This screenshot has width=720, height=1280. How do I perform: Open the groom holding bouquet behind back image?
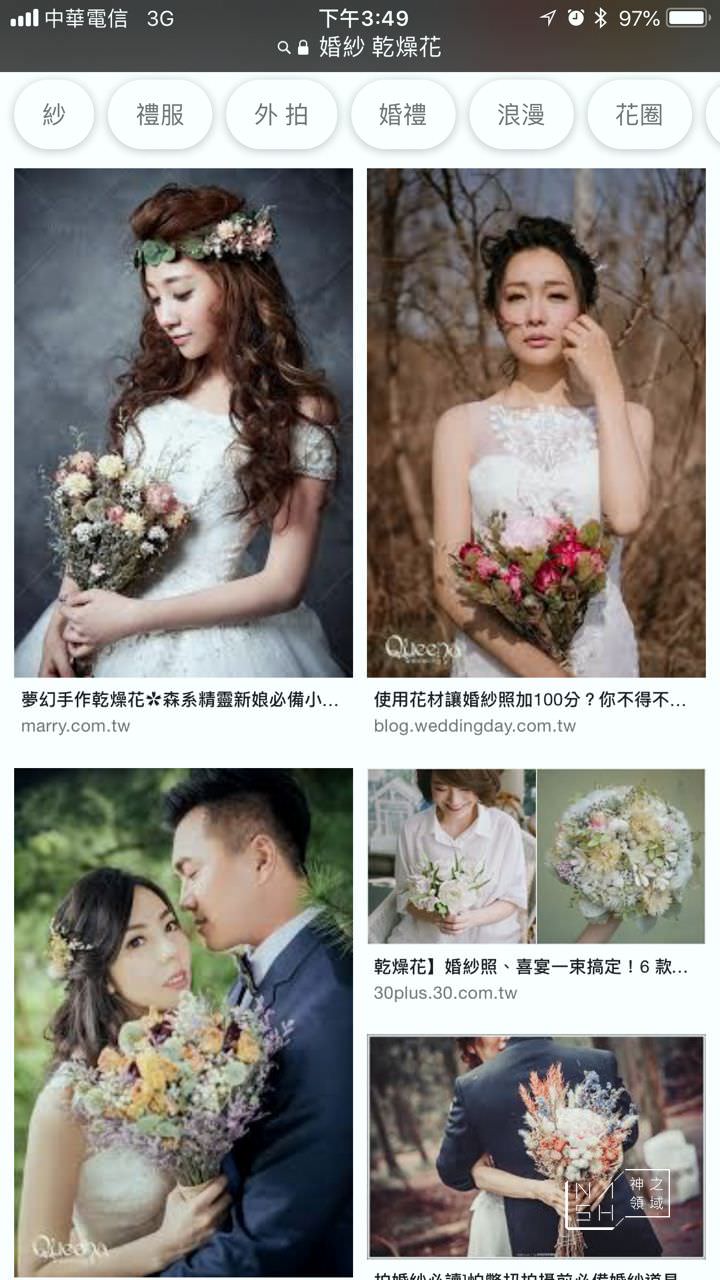[x=536, y=1146]
